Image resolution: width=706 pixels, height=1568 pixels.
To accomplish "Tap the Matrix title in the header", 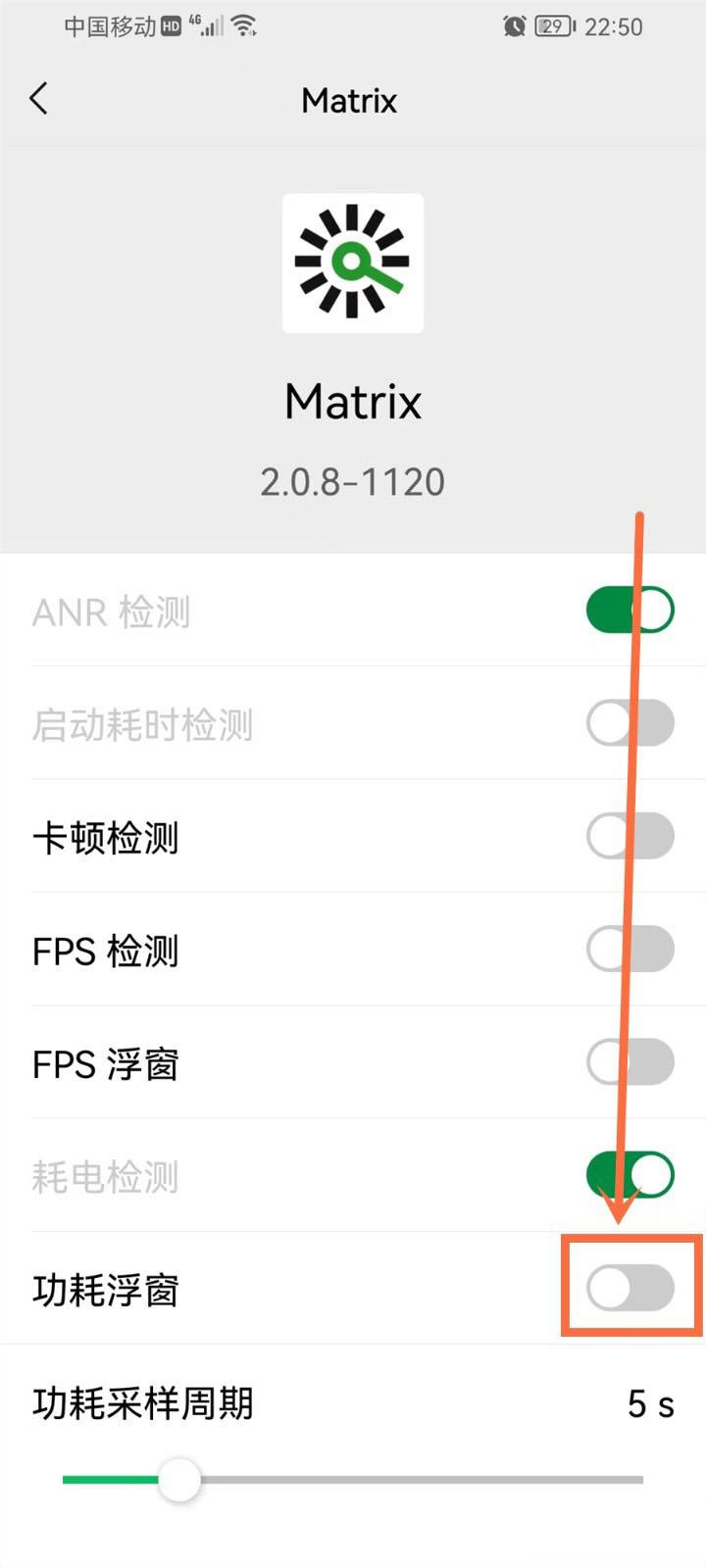I will point(349,100).
